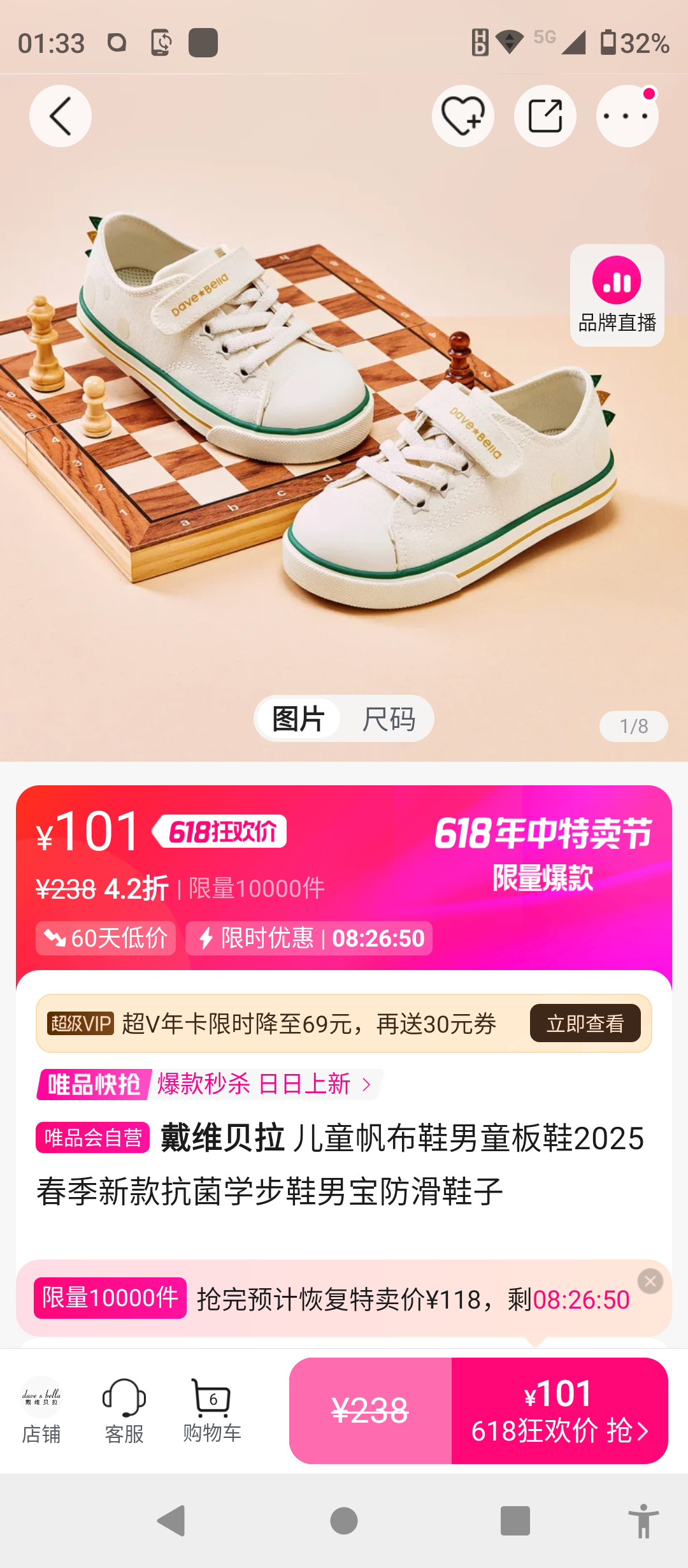Visit the 店铺 store page
Viewport: 688px width, 1568px height.
[x=41, y=1410]
